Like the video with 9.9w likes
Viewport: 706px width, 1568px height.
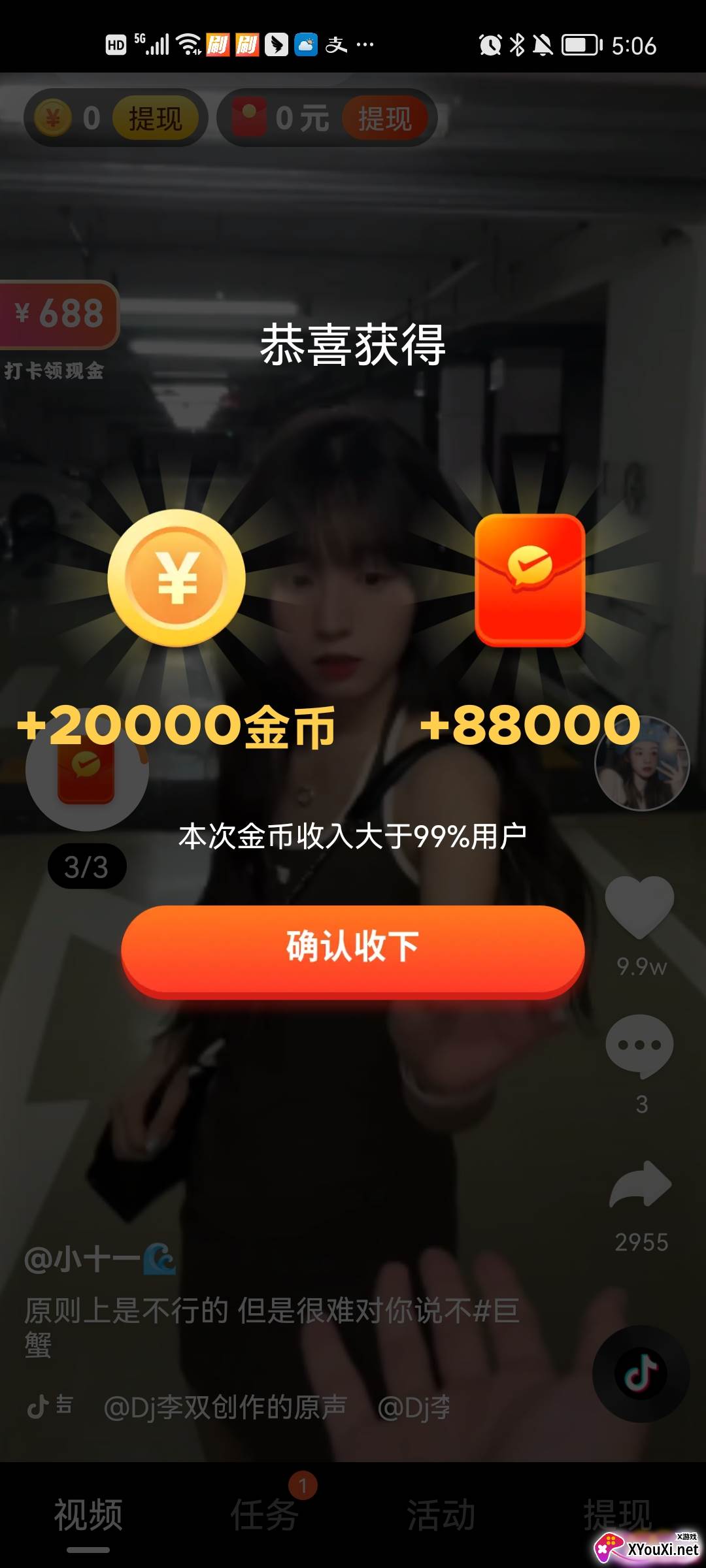639,908
